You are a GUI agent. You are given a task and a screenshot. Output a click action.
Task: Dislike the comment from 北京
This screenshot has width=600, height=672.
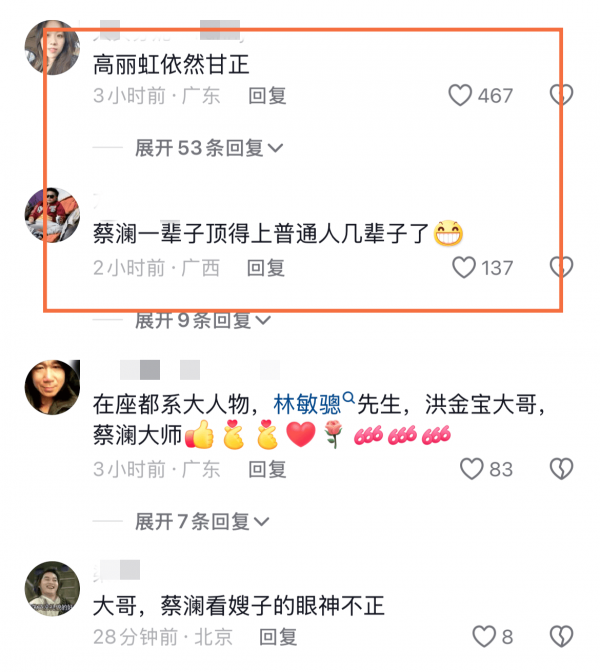563,637
